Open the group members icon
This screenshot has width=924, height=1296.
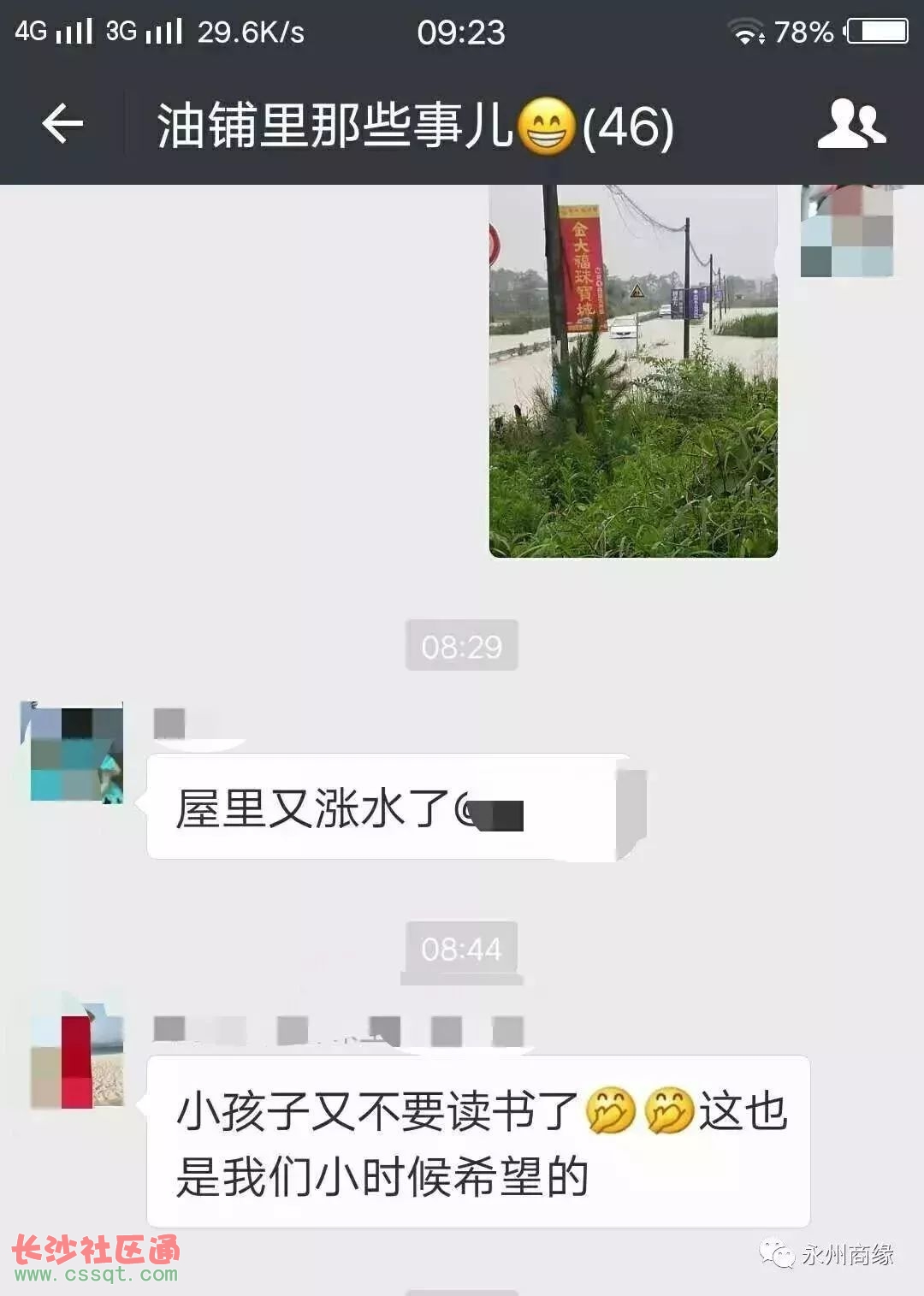click(x=850, y=125)
